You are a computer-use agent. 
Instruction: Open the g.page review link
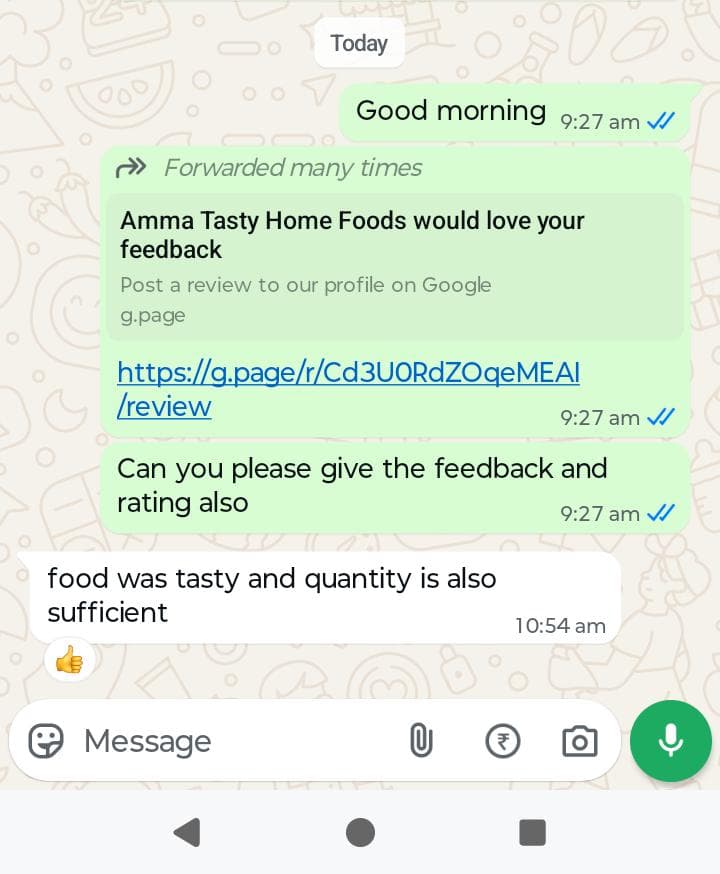pyautogui.click(x=347, y=374)
